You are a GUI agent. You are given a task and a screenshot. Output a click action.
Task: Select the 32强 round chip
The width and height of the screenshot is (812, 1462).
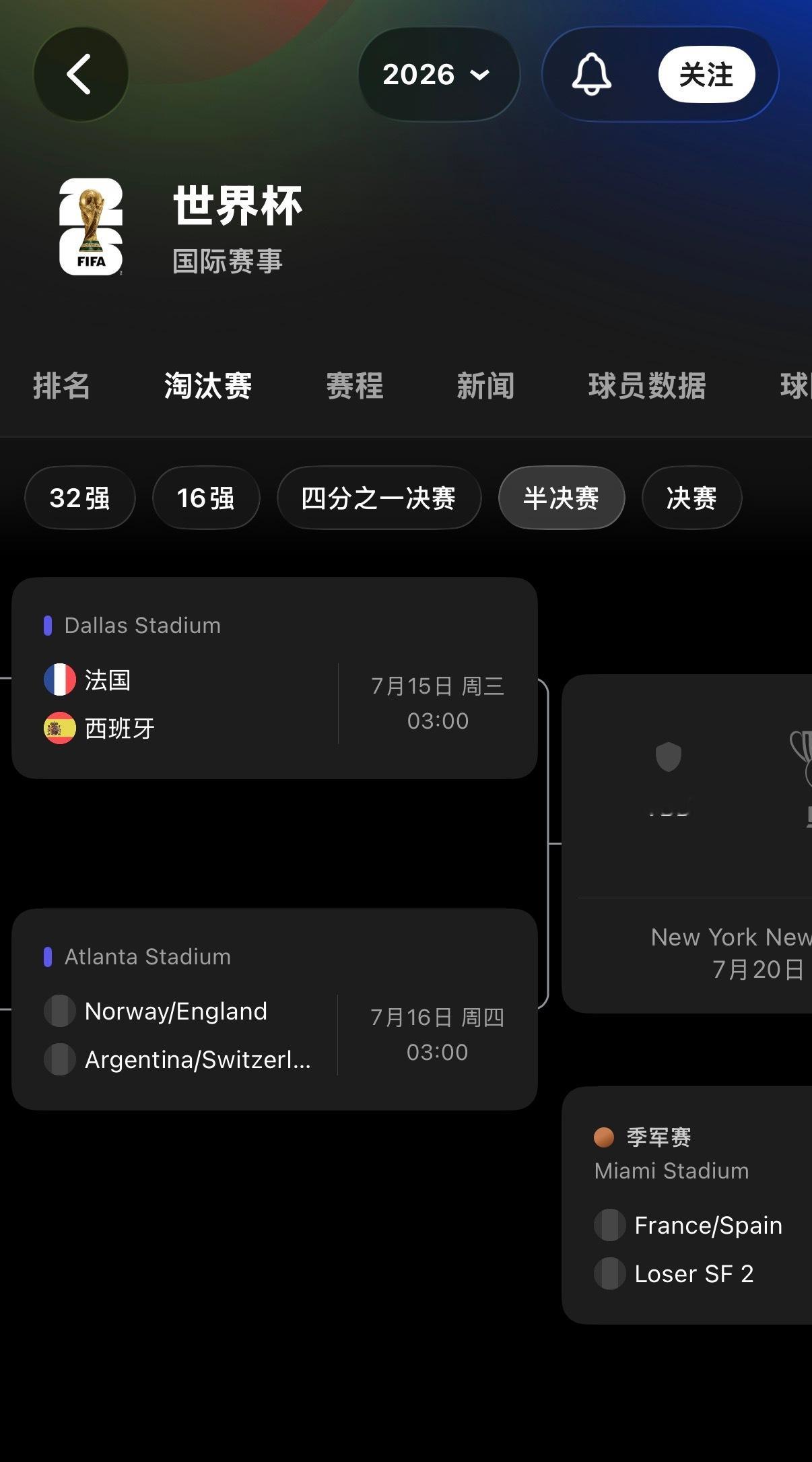point(80,498)
